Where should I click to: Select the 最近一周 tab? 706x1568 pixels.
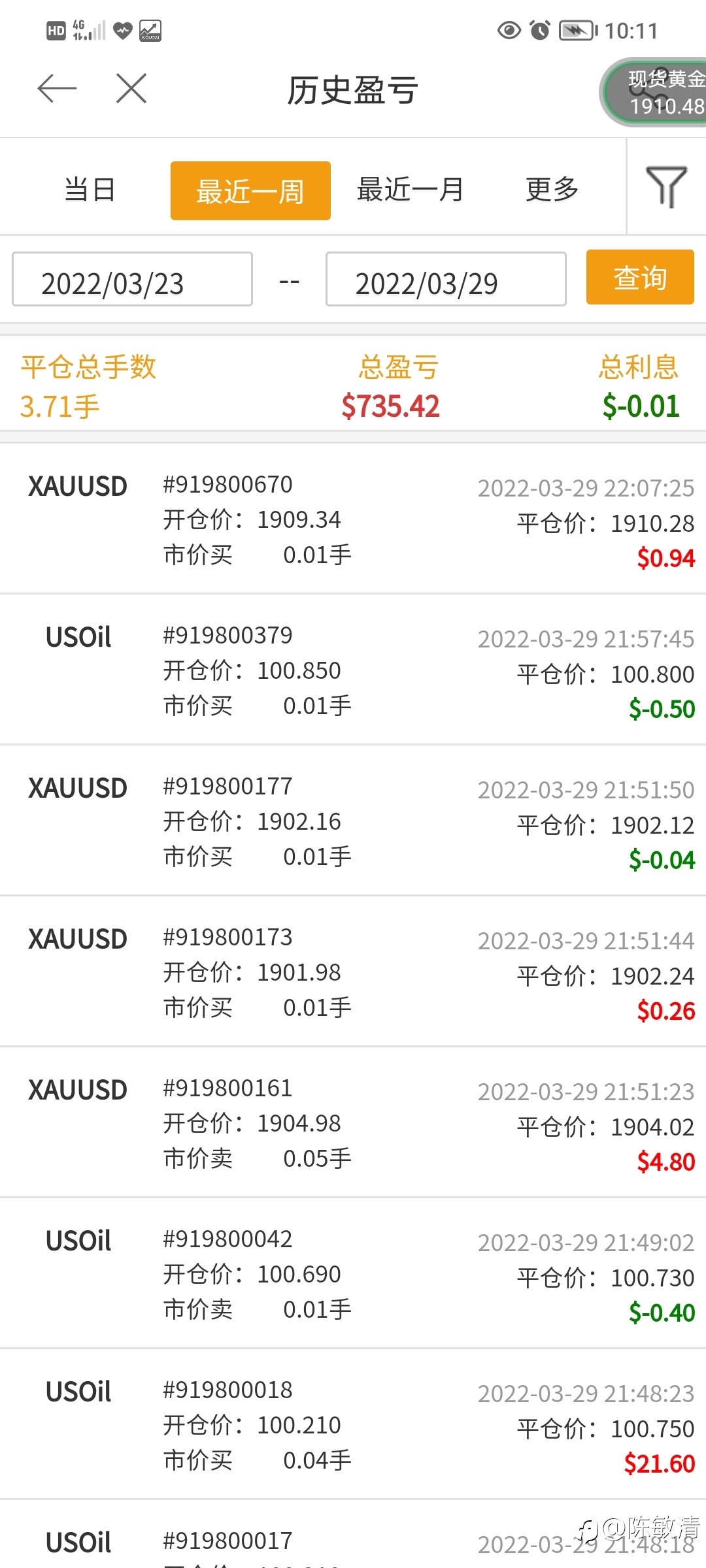(250, 191)
